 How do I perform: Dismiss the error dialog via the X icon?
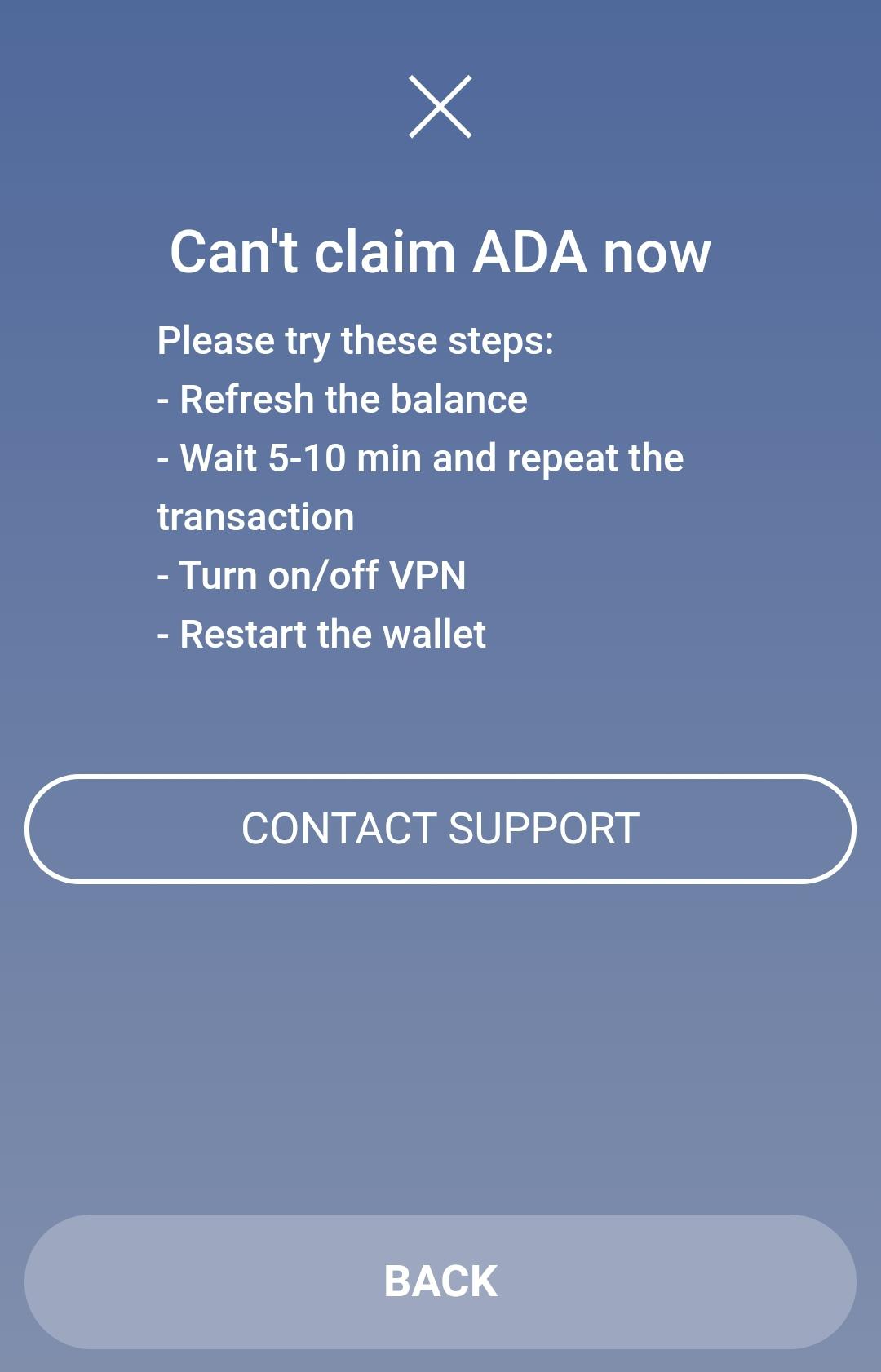pyautogui.click(x=440, y=104)
